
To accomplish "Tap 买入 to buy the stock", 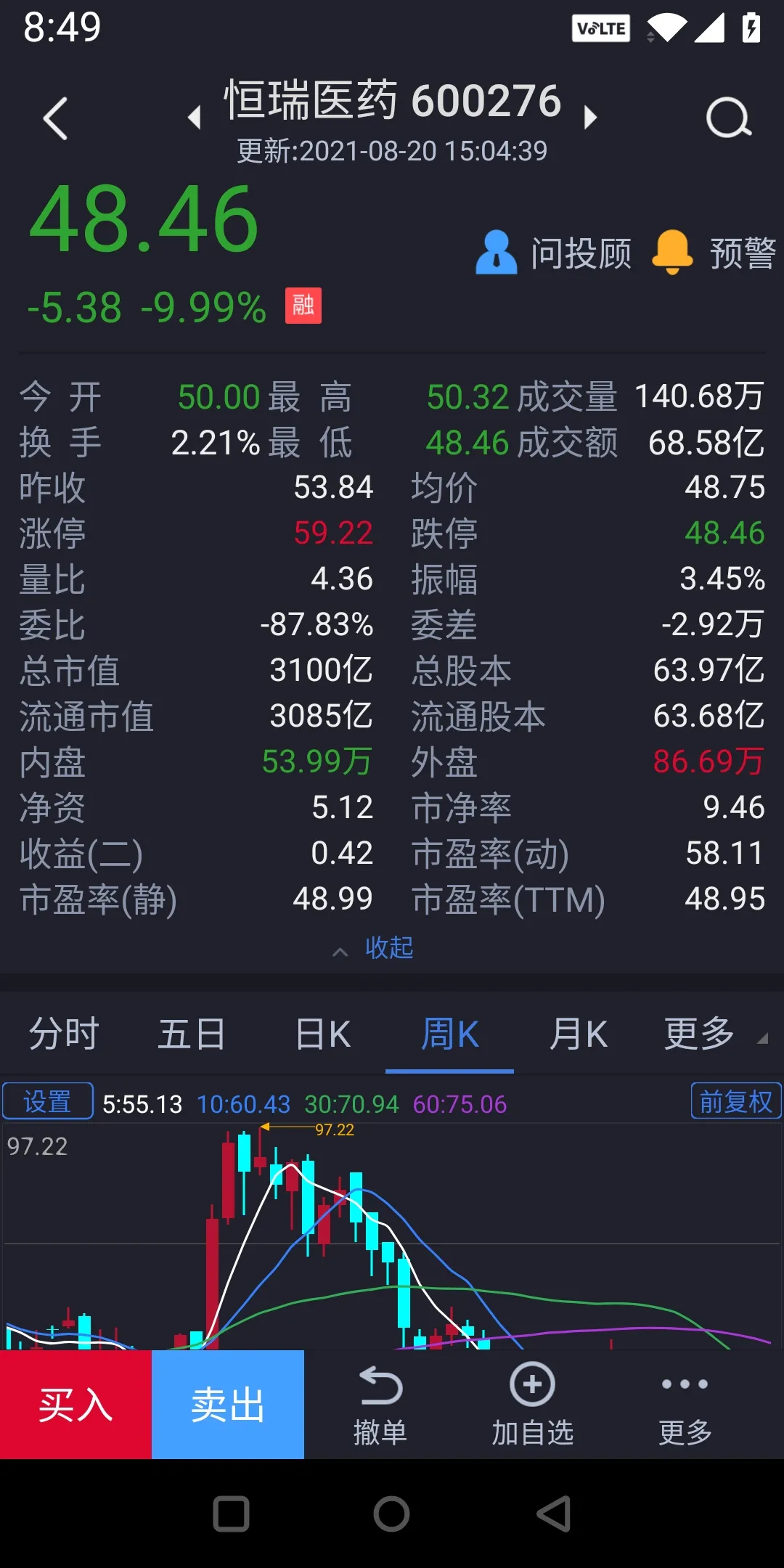I will tap(75, 1405).
